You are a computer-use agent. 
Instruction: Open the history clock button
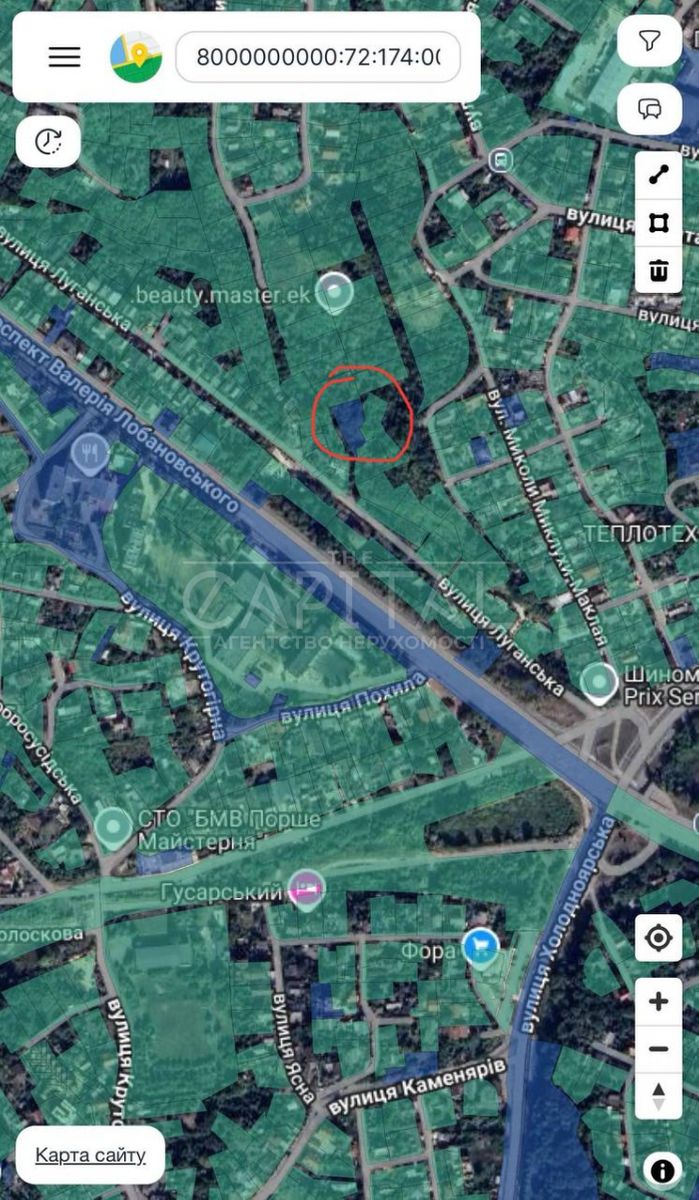[48, 142]
